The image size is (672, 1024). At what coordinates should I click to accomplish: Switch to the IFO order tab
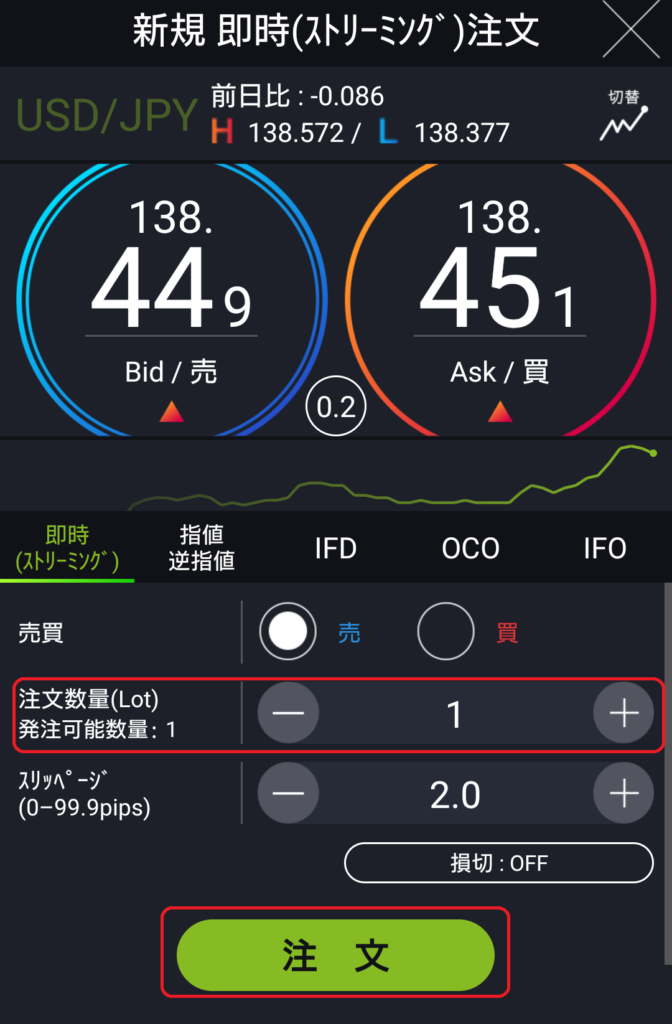(604, 548)
